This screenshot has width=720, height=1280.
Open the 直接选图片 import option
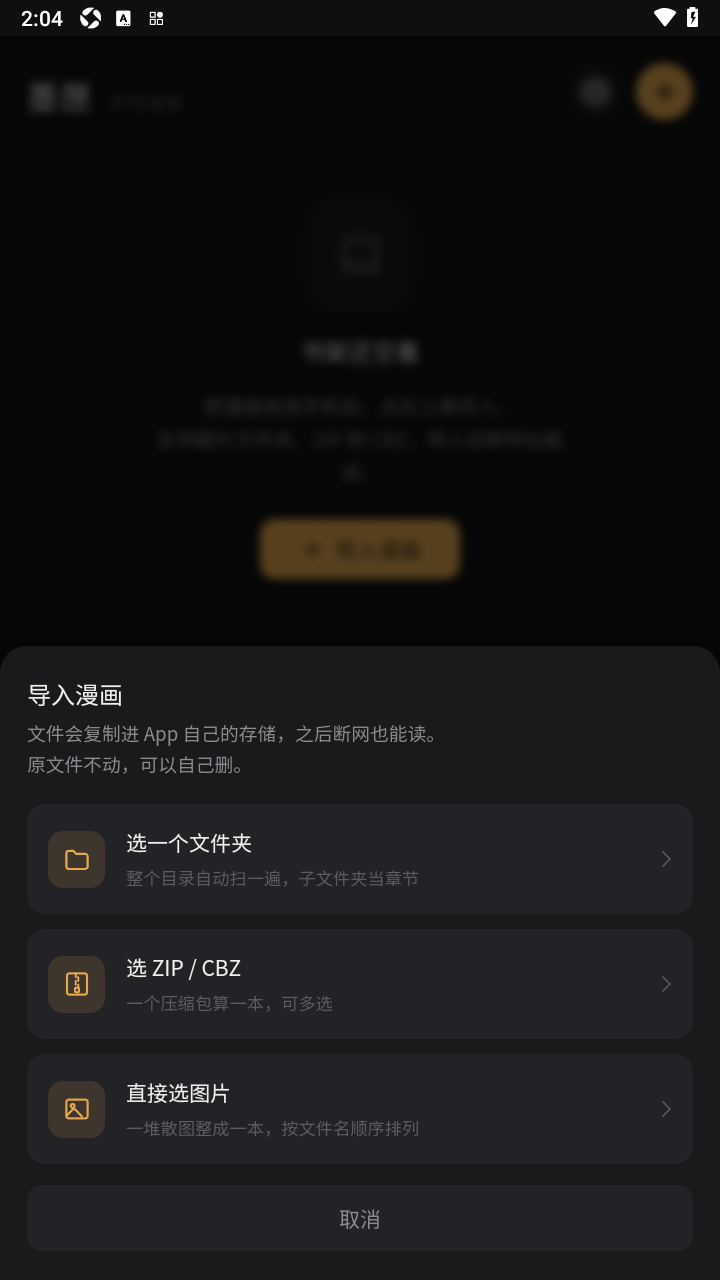(x=360, y=1109)
